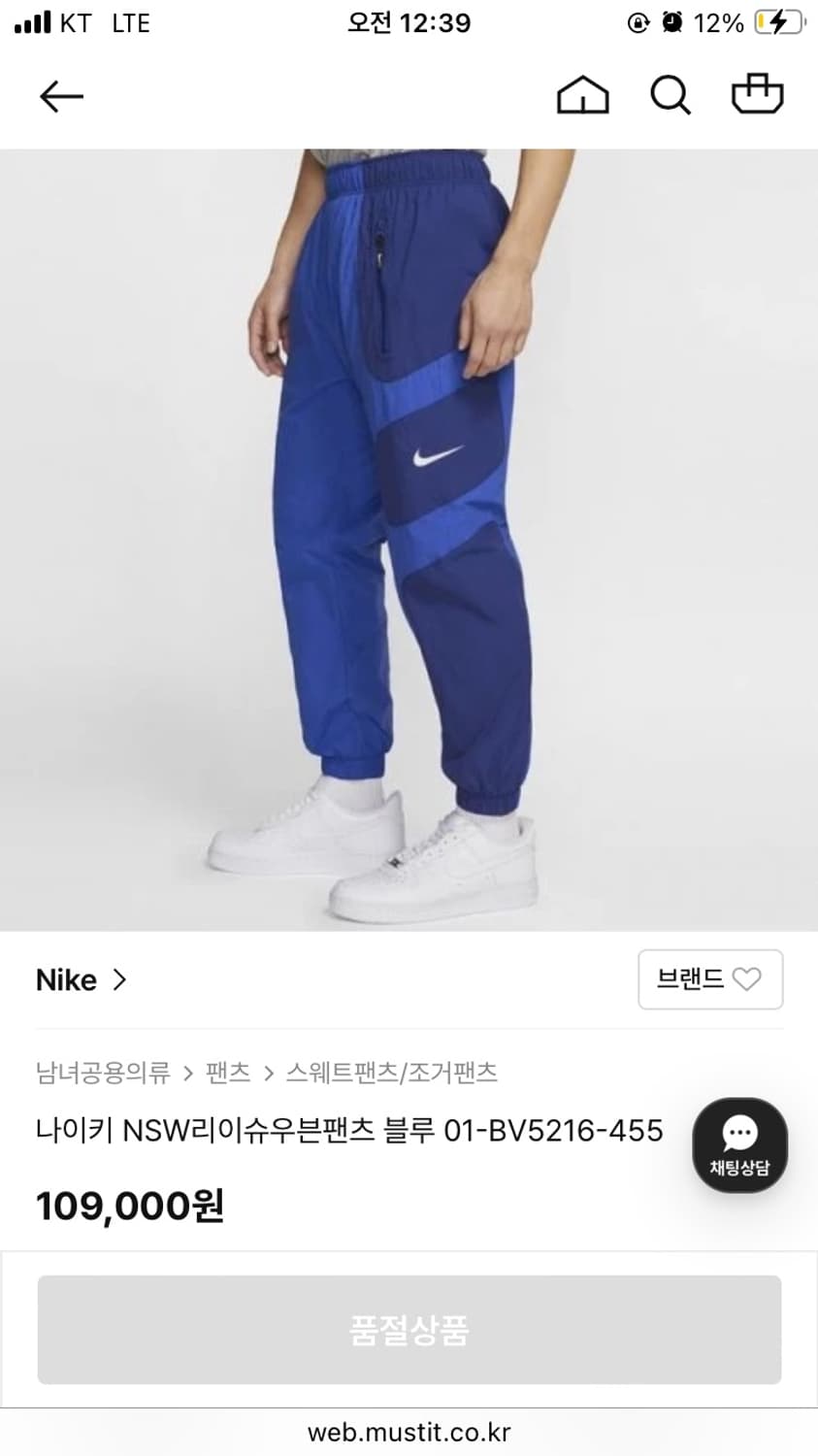Select the 팬츠 breadcrumb item

tap(229, 1073)
